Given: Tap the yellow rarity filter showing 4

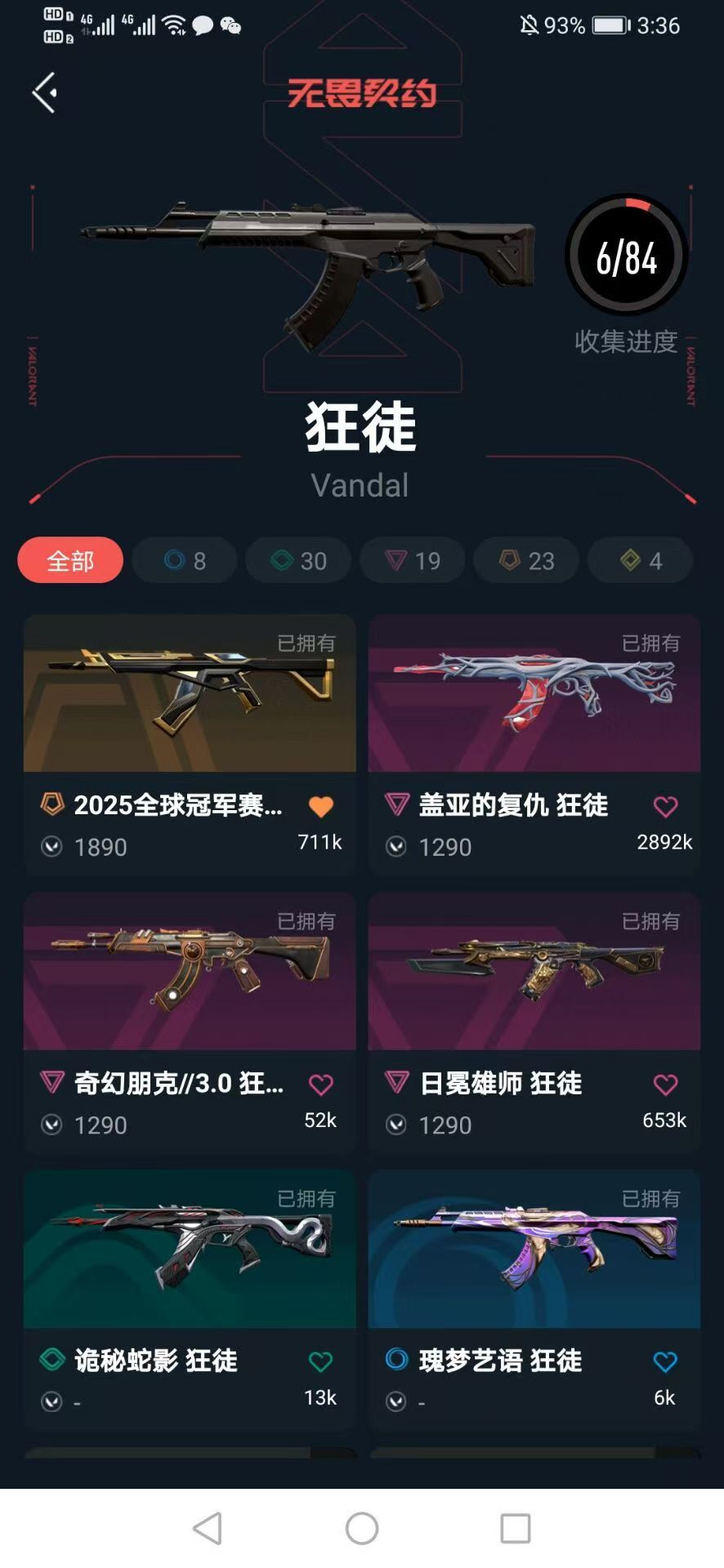Looking at the screenshot, I should pos(640,560).
